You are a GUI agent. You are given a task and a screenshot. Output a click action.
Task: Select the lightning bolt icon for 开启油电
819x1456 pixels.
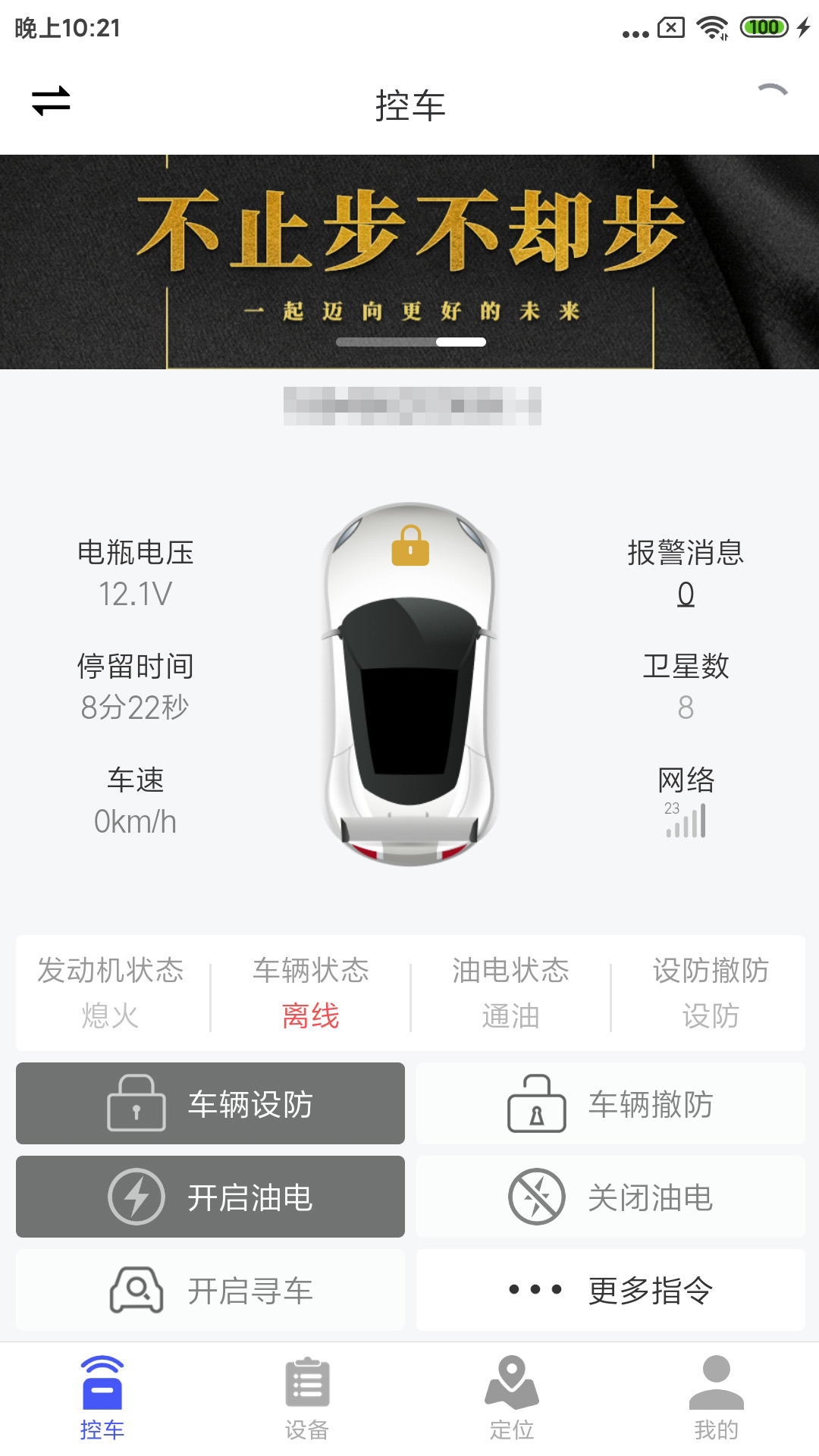pyautogui.click(x=136, y=1197)
